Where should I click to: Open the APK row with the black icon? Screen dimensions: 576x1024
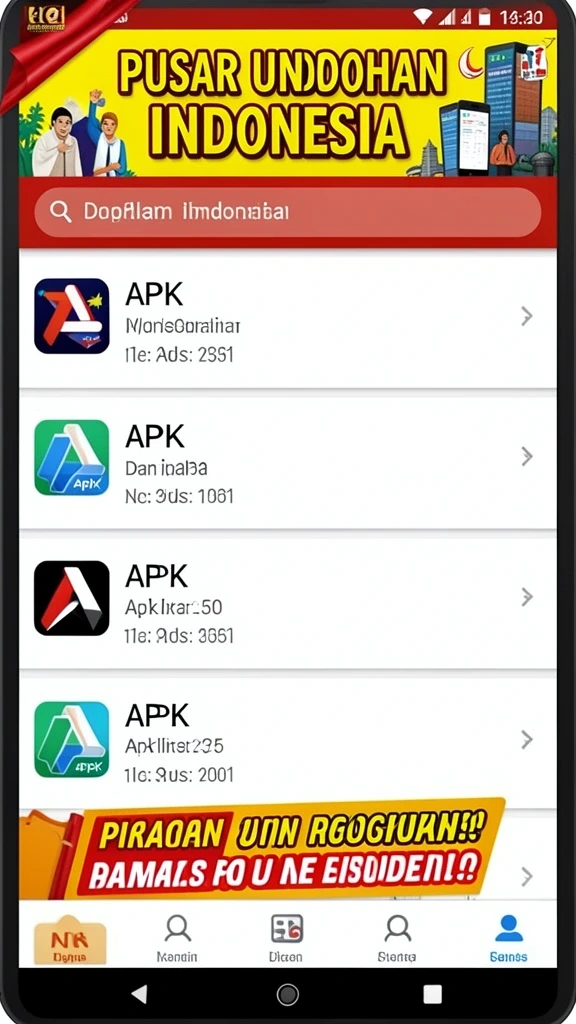point(287,598)
